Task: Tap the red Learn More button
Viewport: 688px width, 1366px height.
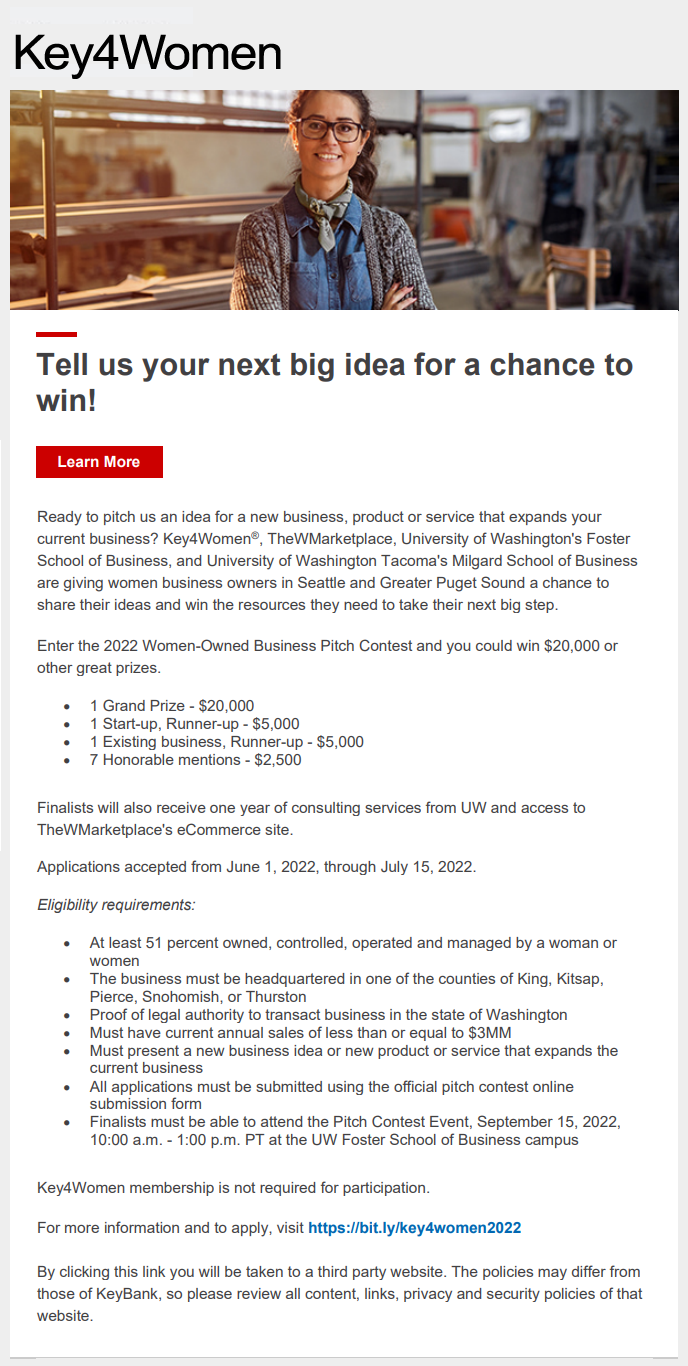Action: pos(99,462)
